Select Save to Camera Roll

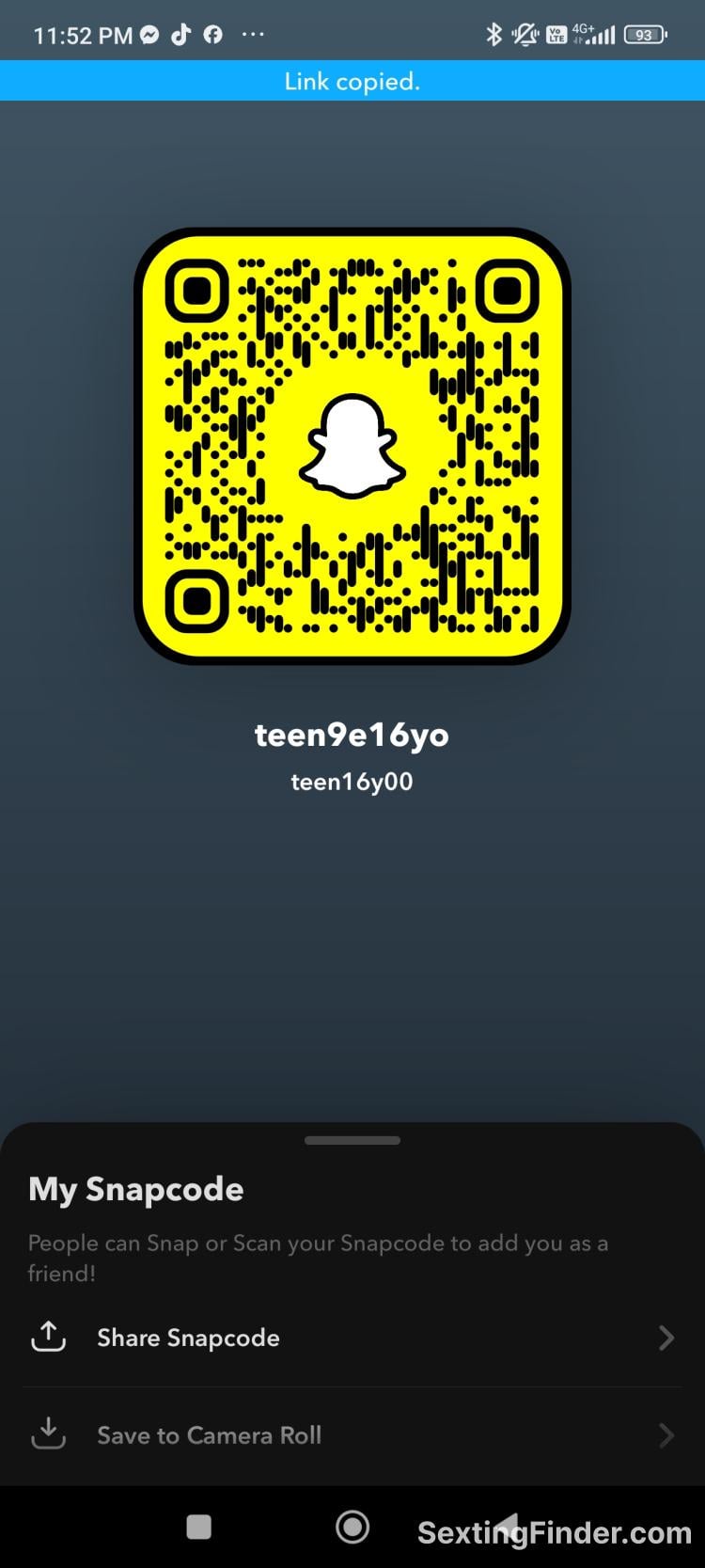point(209,1434)
